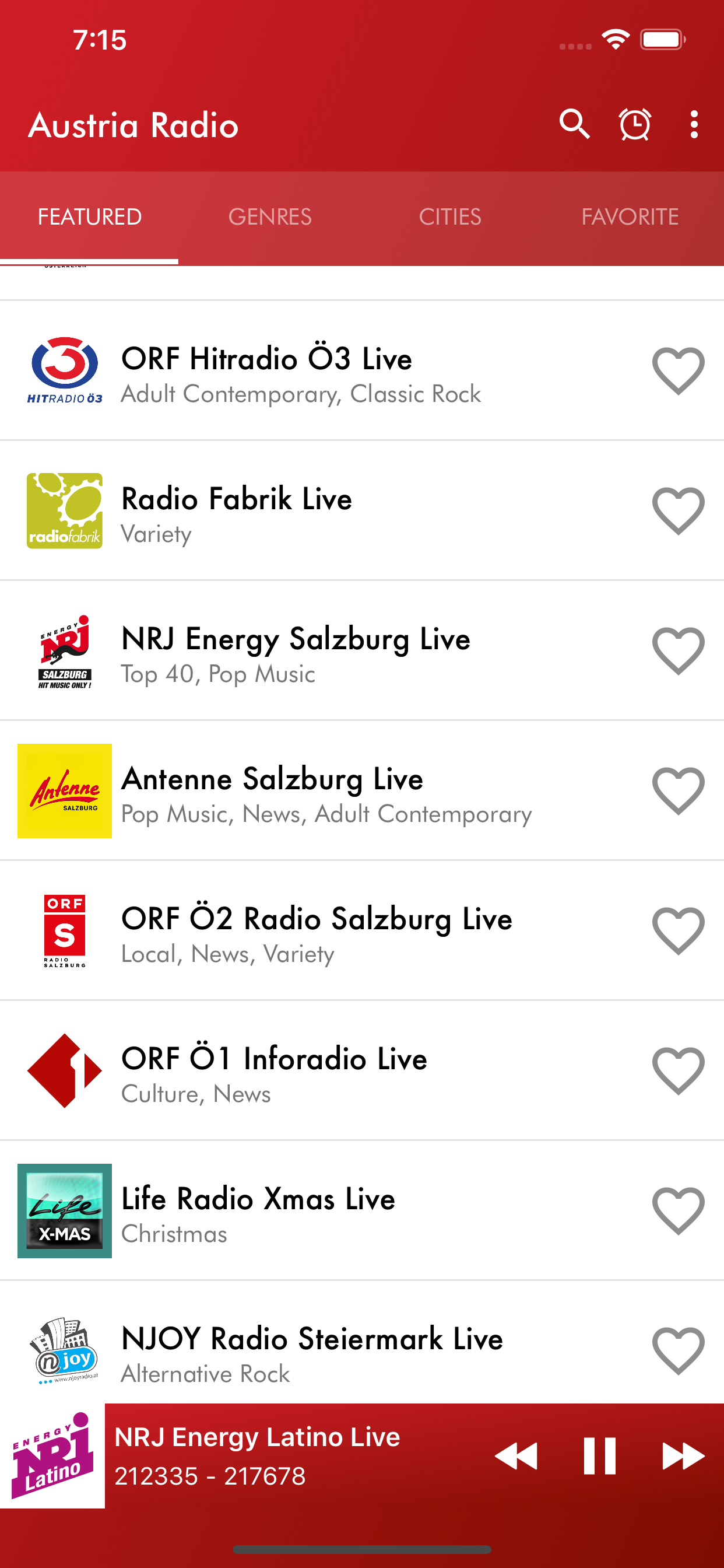Switch to the Favorite tab
The image size is (724, 1568).
(630, 218)
